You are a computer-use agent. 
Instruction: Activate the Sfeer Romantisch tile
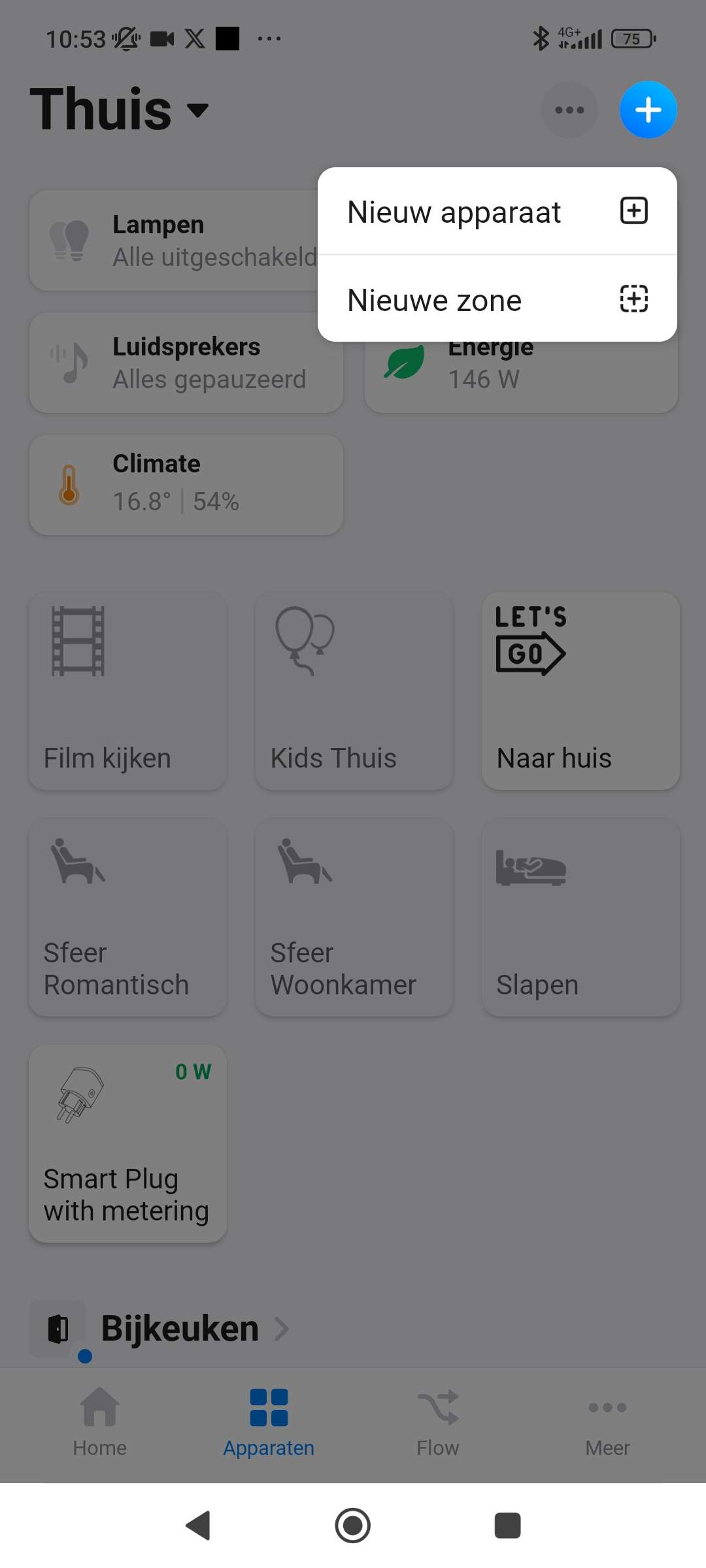point(127,917)
